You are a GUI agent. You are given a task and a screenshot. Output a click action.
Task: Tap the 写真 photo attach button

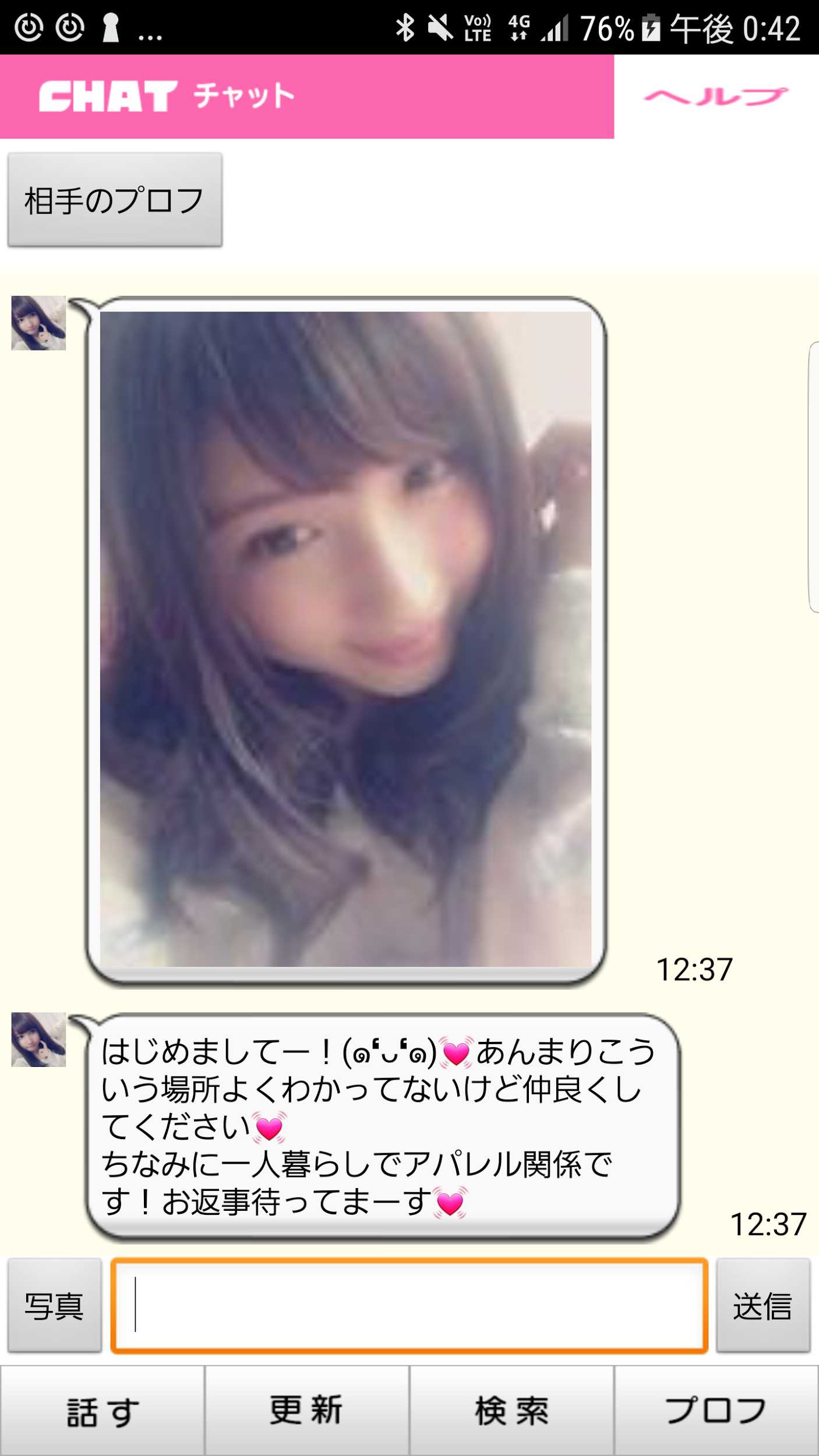54,1305
